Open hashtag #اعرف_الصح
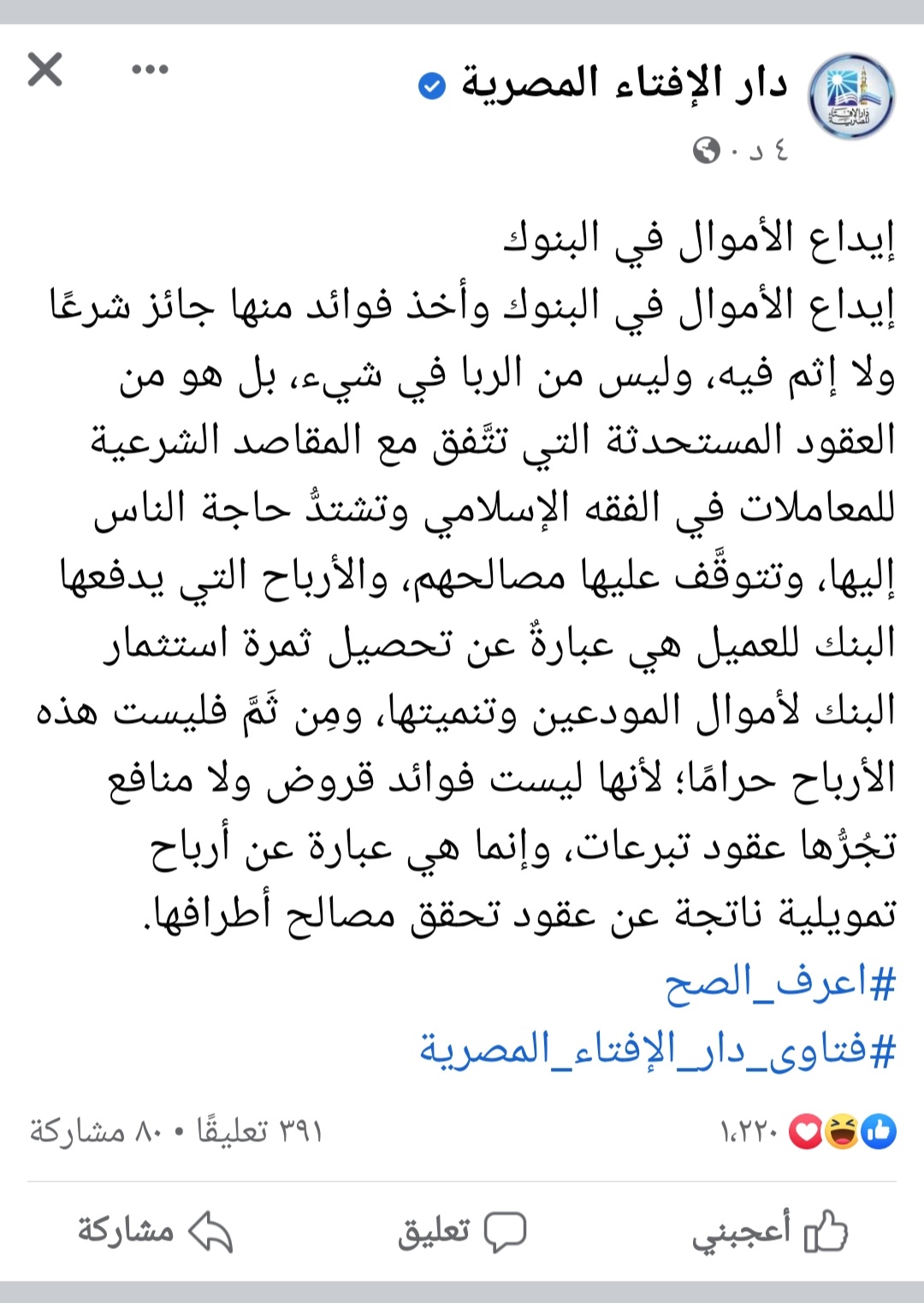Screen dimensions: 924x1303 click(779, 983)
